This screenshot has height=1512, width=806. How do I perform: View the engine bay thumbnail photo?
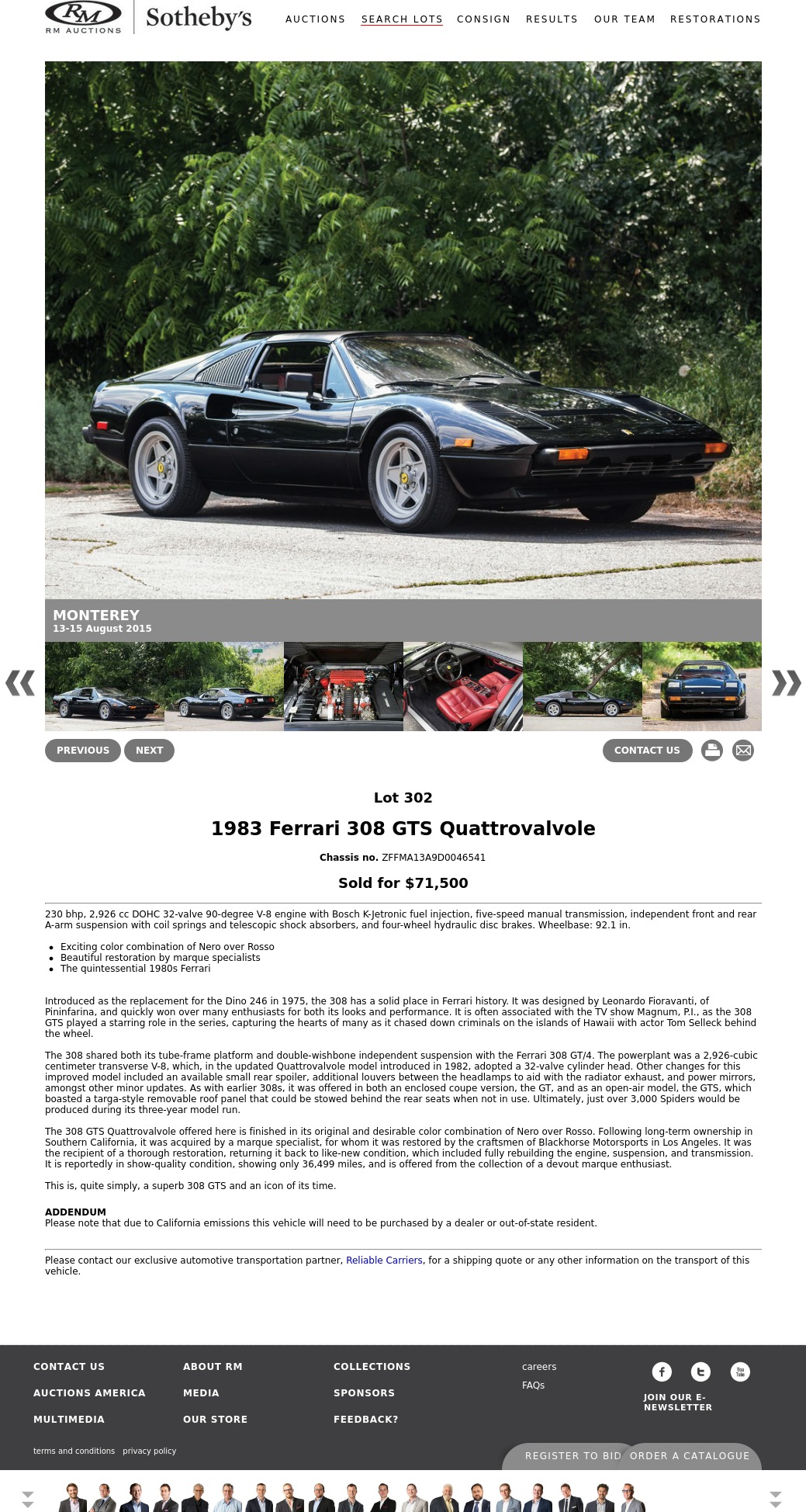(x=343, y=686)
